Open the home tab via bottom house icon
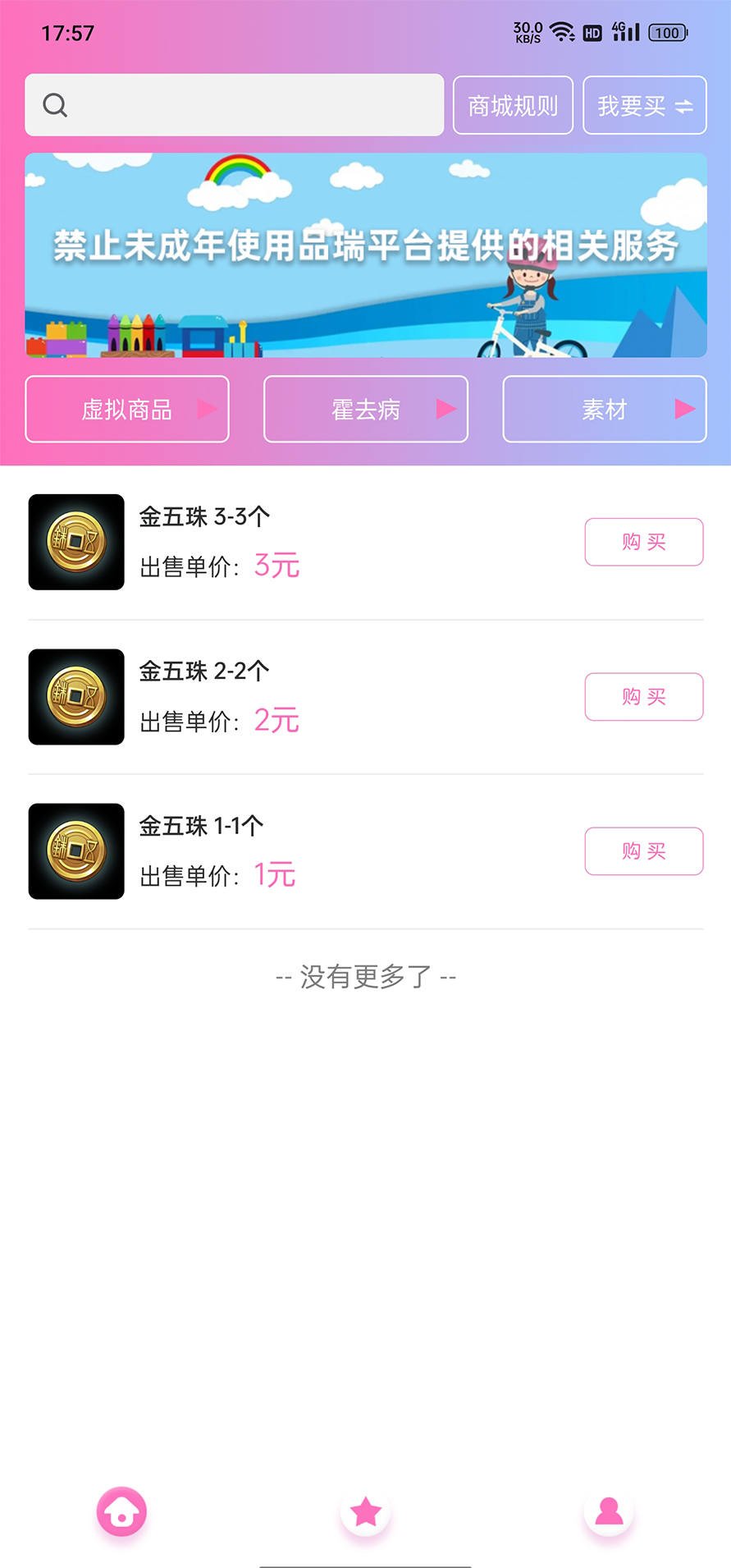This screenshot has width=731, height=1568. tap(121, 1512)
